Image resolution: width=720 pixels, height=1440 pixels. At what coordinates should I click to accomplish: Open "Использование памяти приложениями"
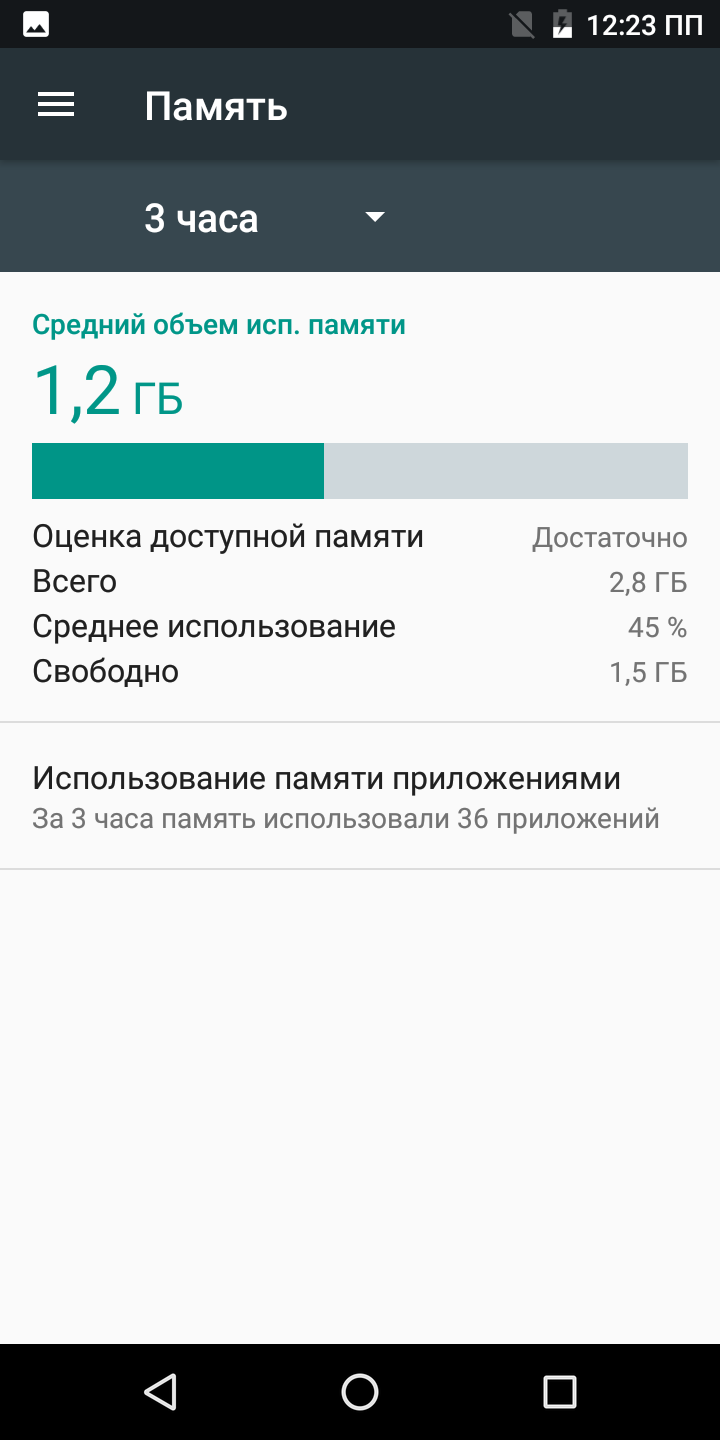pyautogui.click(x=346, y=796)
